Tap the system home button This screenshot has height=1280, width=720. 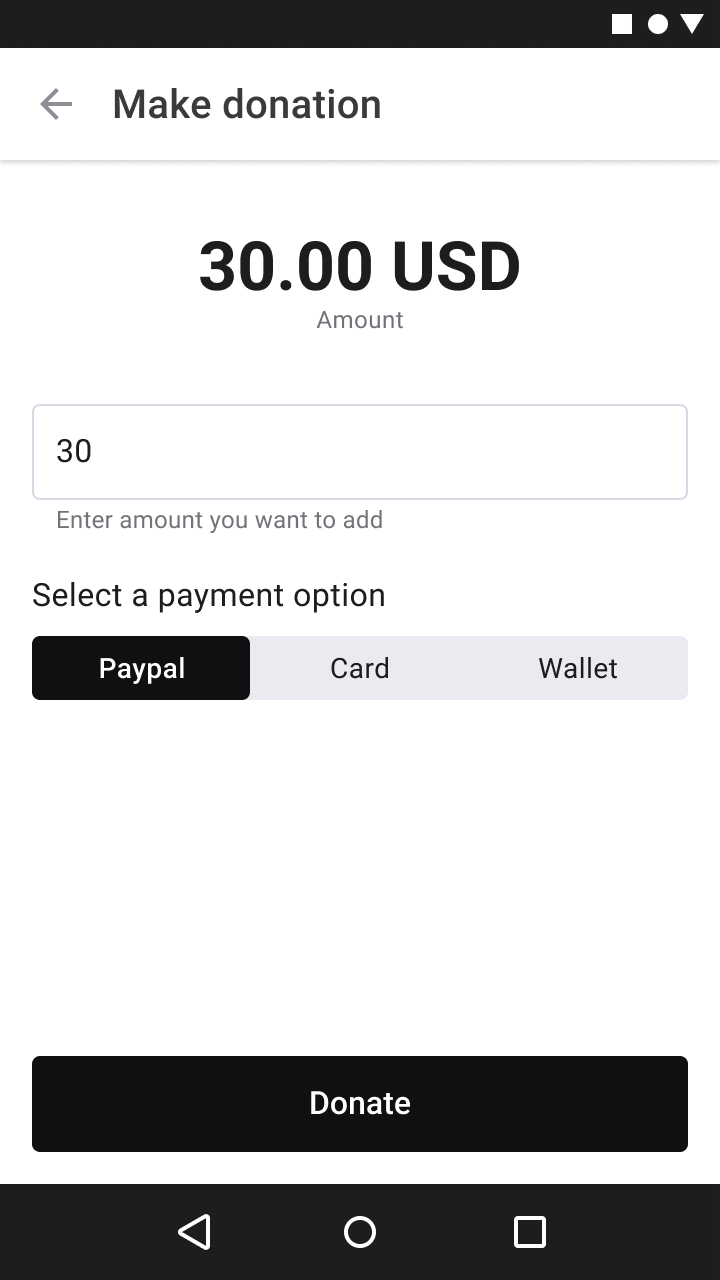(360, 1232)
